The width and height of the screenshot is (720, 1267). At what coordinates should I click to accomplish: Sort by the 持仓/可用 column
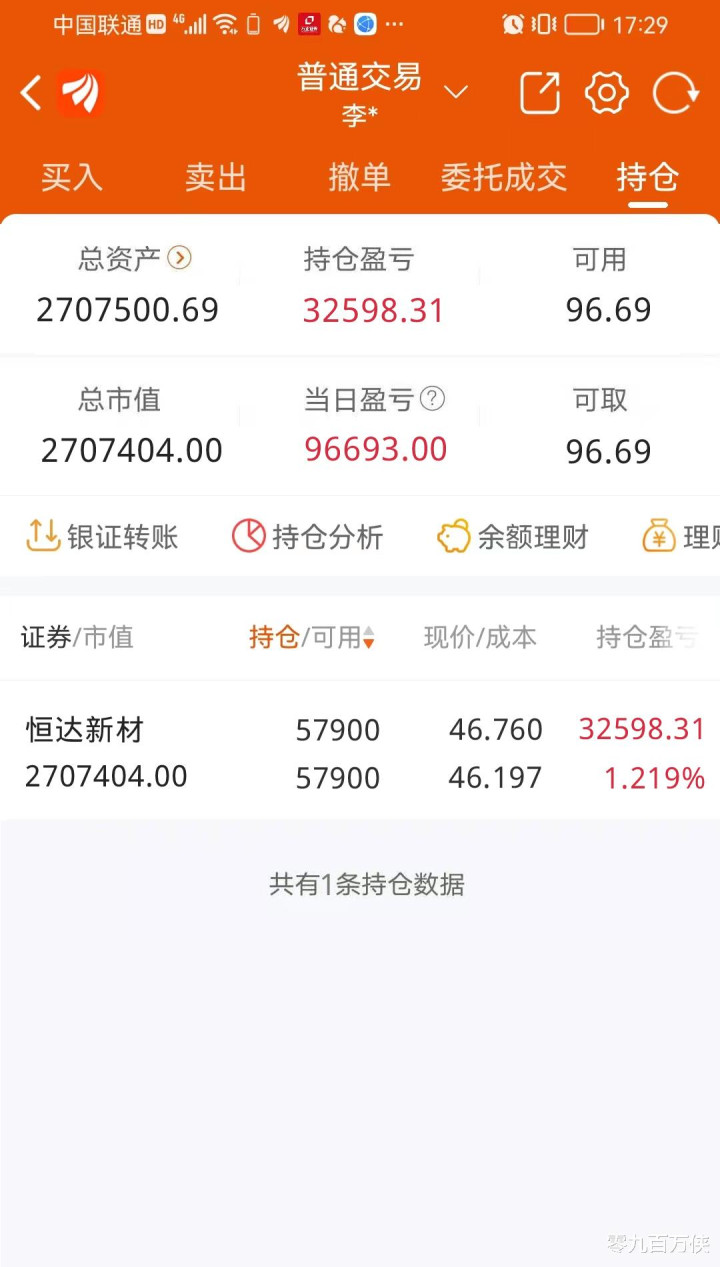pyautogui.click(x=312, y=637)
